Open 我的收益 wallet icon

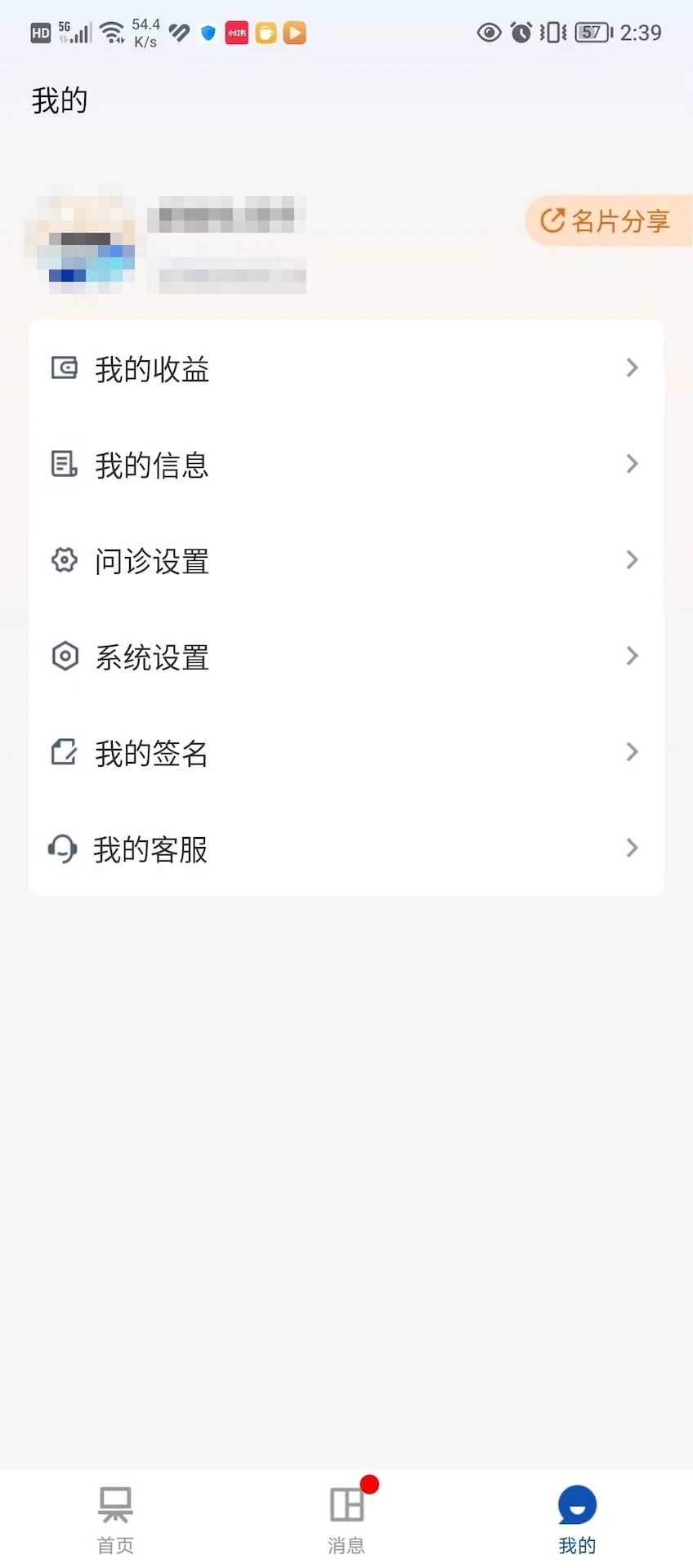click(65, 369)
